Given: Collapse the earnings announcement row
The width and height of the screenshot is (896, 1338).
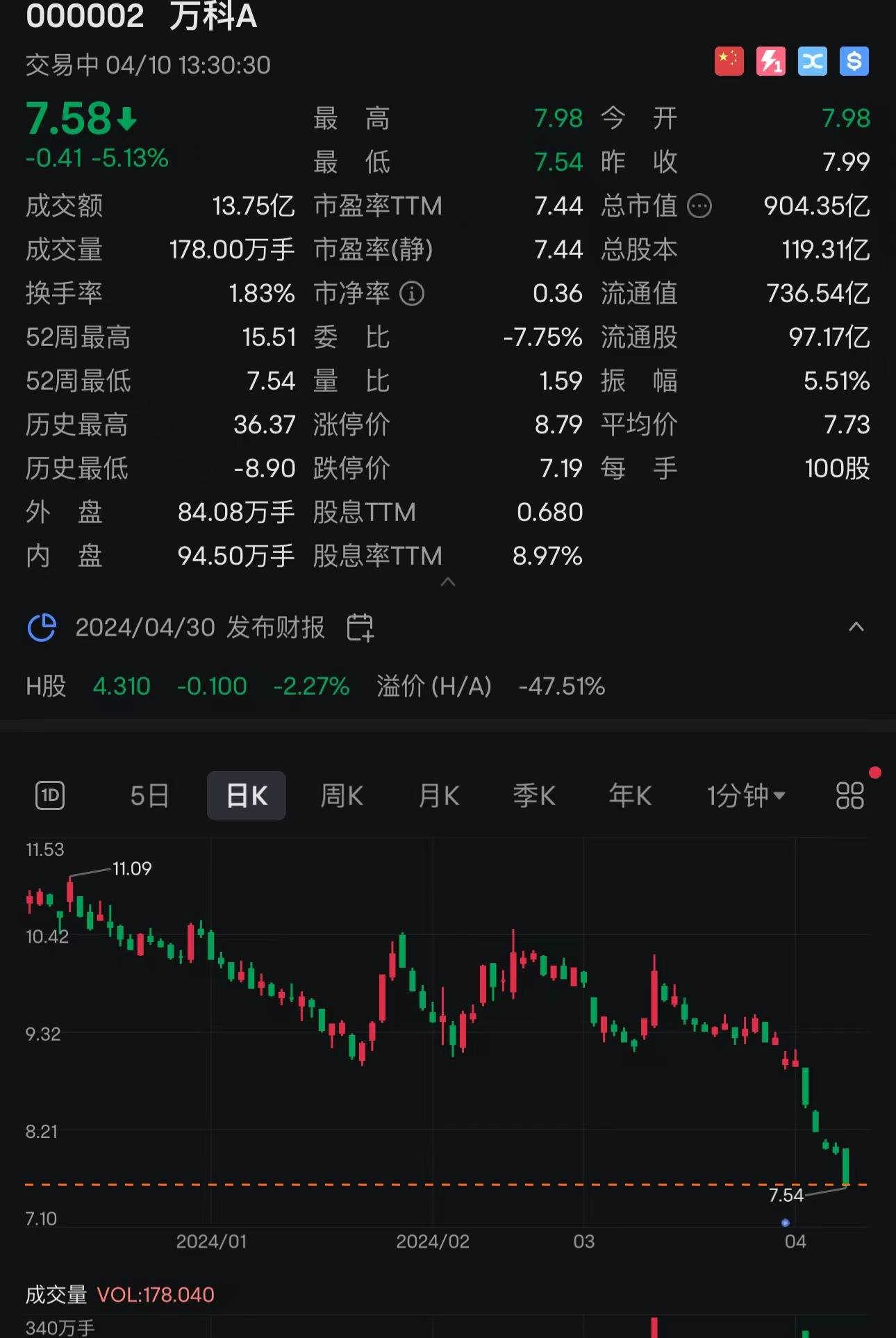Looking at the screenshot, I should pos(856,627).
